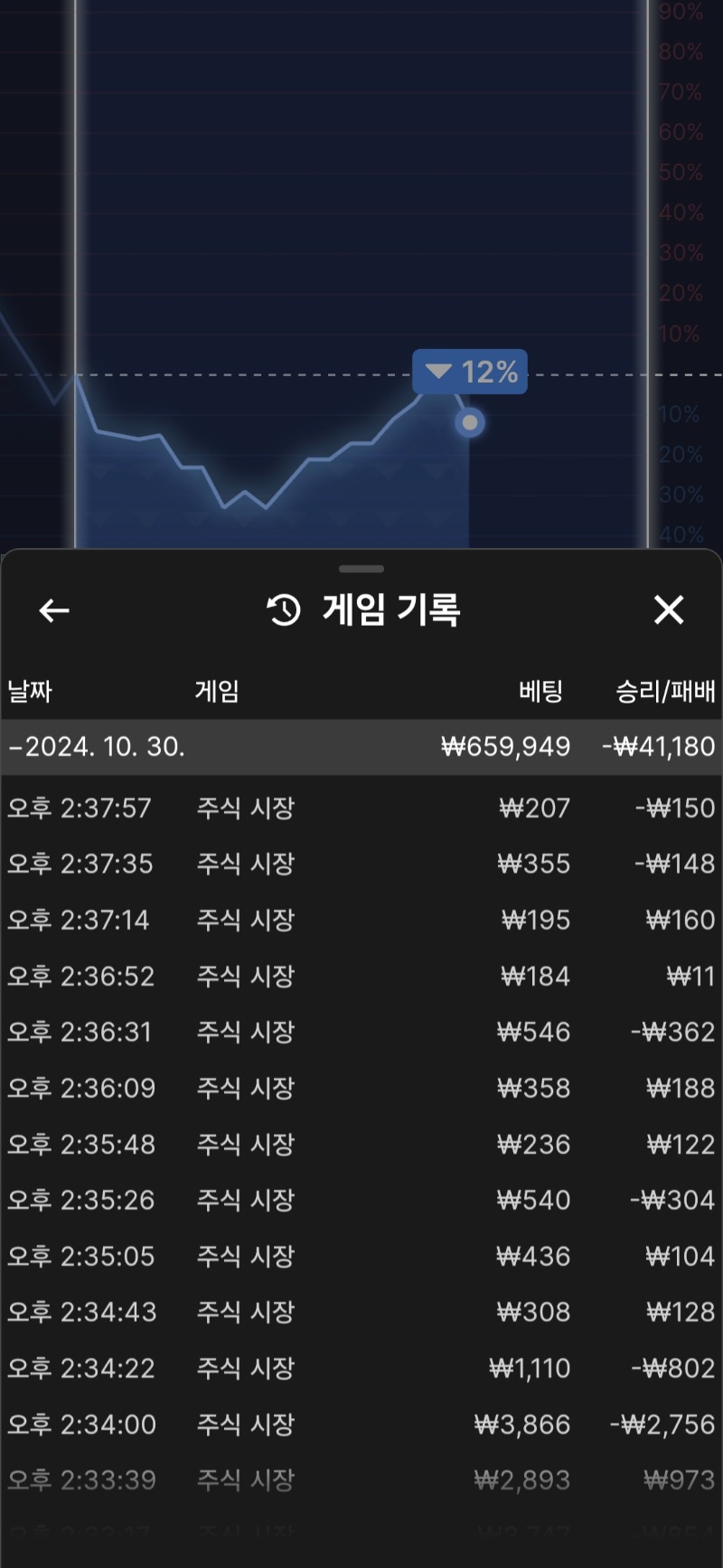The width and height of the screenshot is (723, 1568).
Task: Open the 오후 2:37:35 game record
Action: click(361, 864)
